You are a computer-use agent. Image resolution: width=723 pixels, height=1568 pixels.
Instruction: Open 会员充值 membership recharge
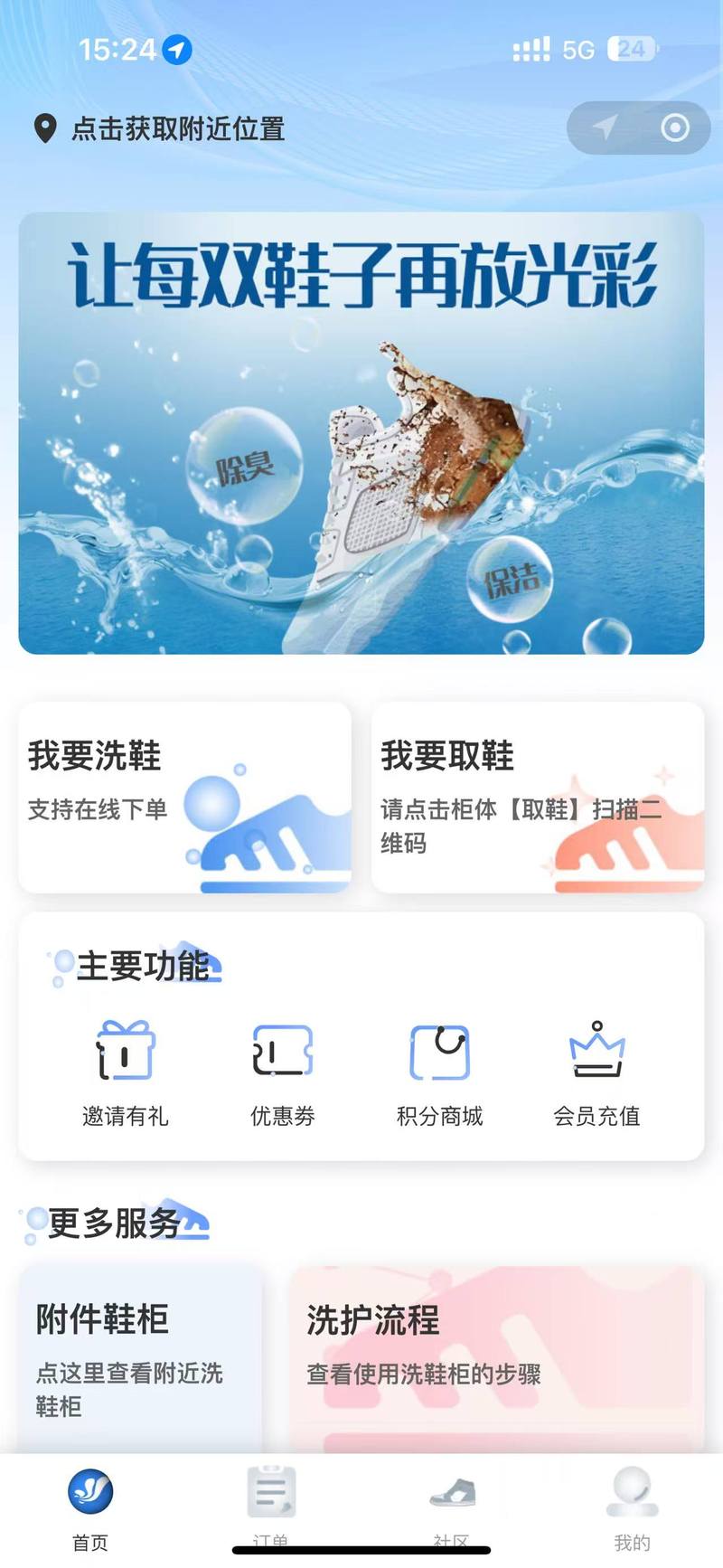[x=597, y=1073]
